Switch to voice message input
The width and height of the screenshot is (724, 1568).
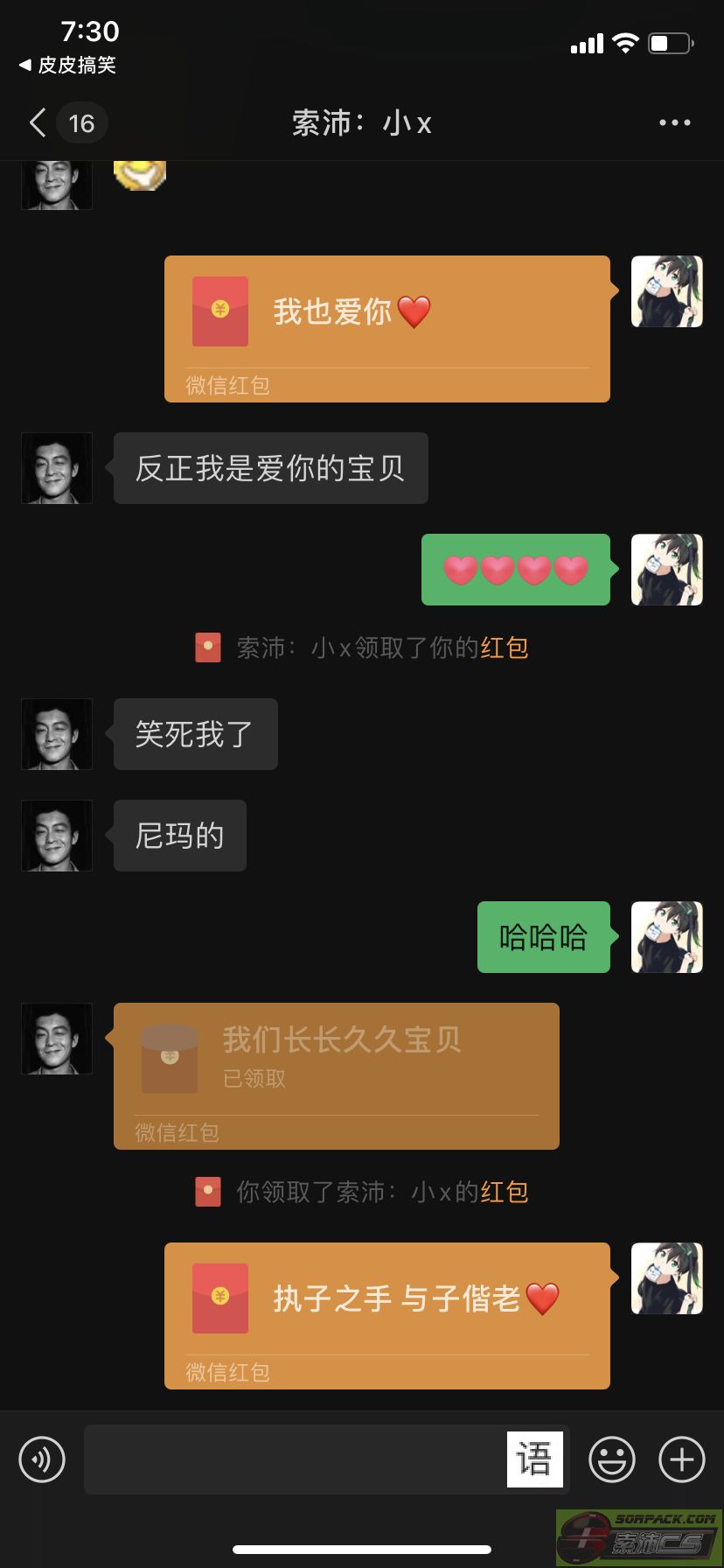[x=42, y=1459]
